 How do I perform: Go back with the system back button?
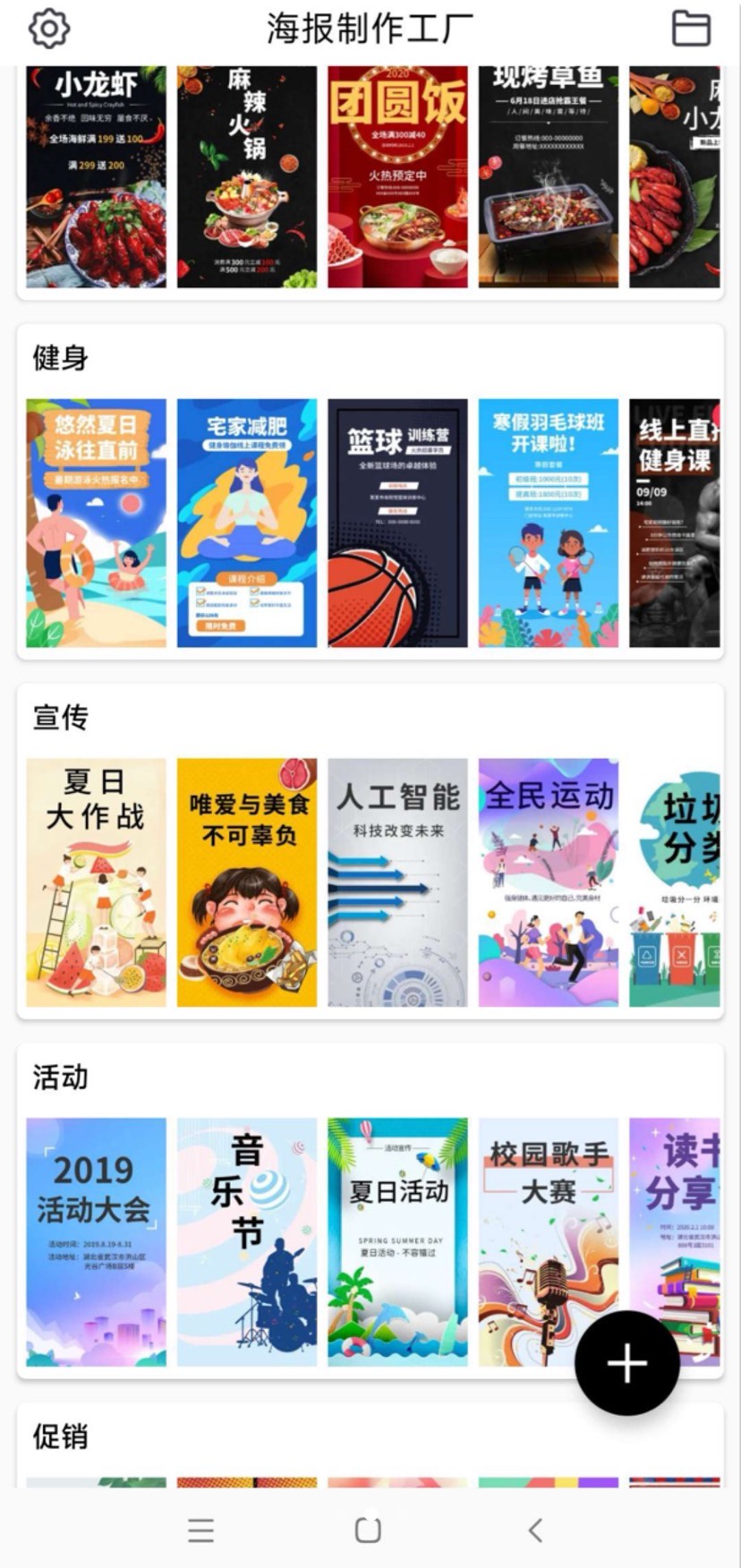[x=535, y=1530]
